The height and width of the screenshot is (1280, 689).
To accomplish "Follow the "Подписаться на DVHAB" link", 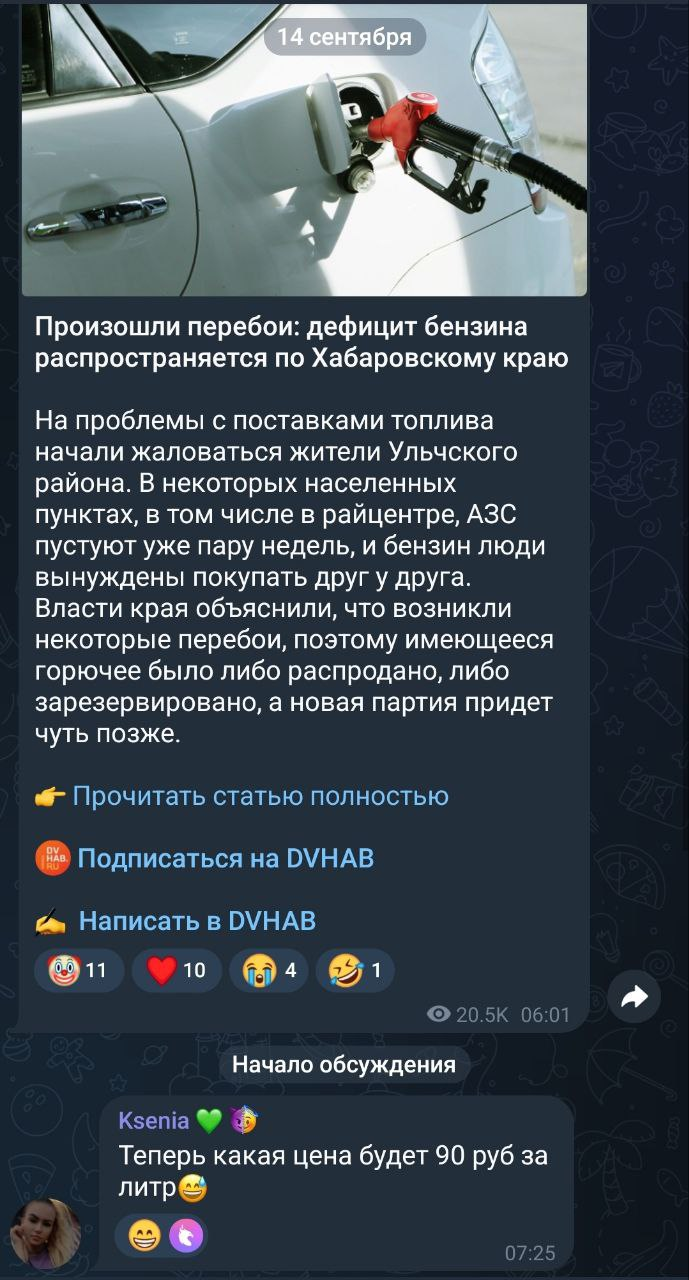I will (x=225, y=858).
